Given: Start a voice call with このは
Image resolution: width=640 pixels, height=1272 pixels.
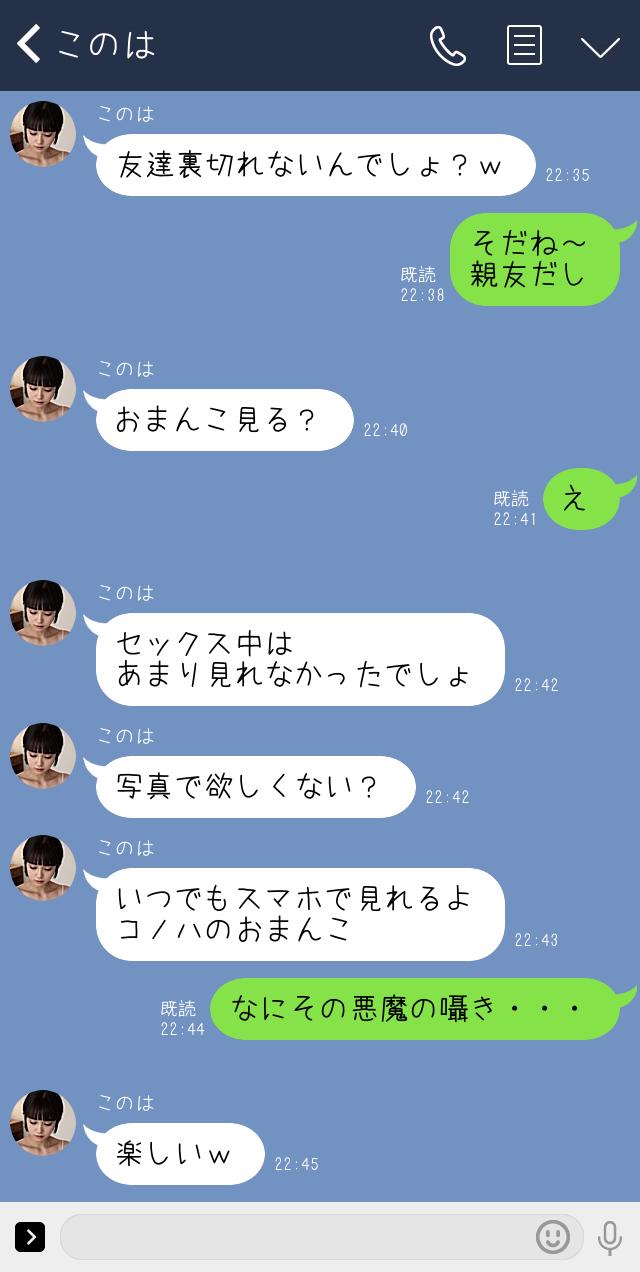Looking at the screenshot, I should [x=447, y=45].
